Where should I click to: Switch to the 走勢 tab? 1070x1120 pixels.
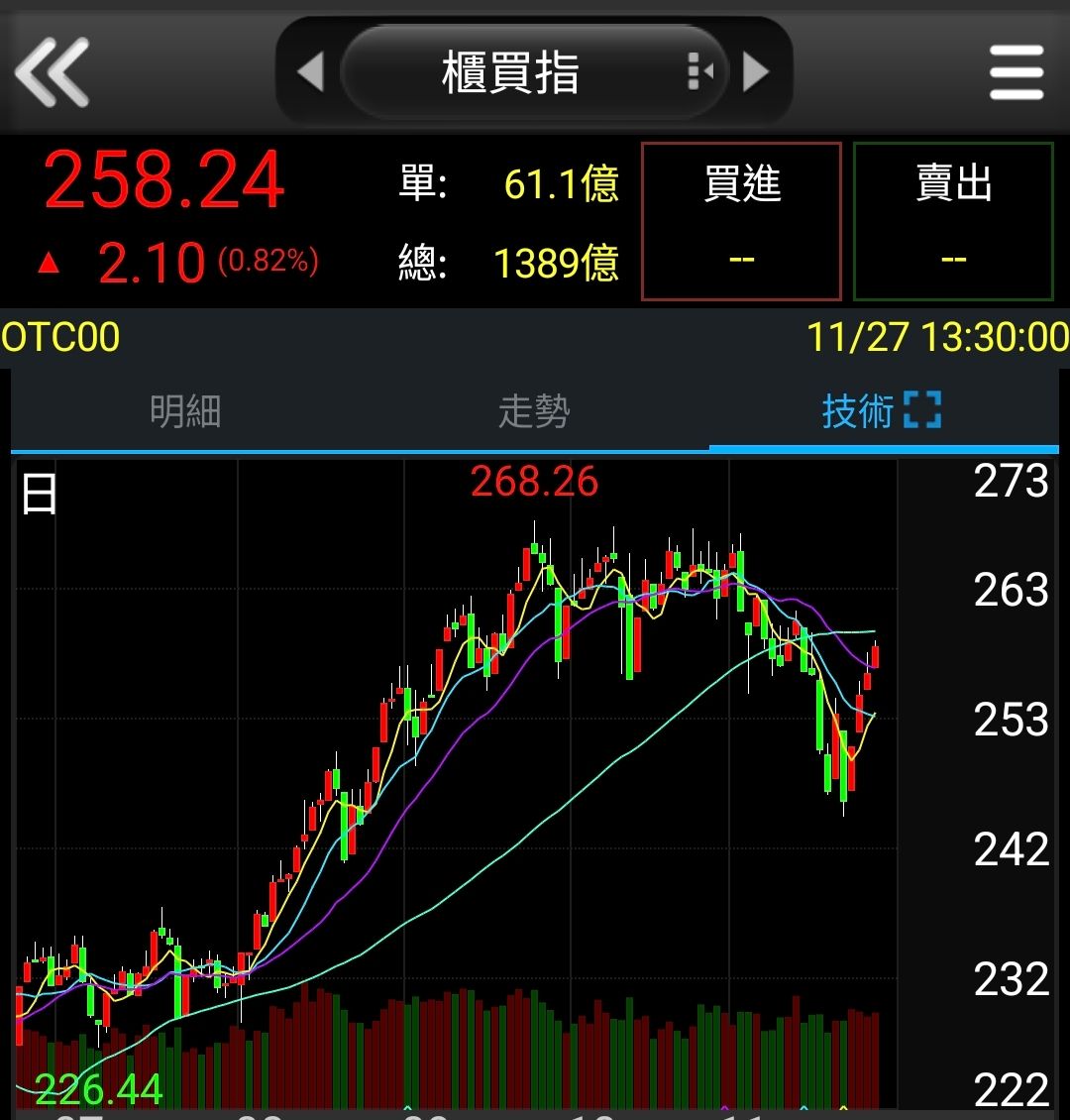[534, 410]
